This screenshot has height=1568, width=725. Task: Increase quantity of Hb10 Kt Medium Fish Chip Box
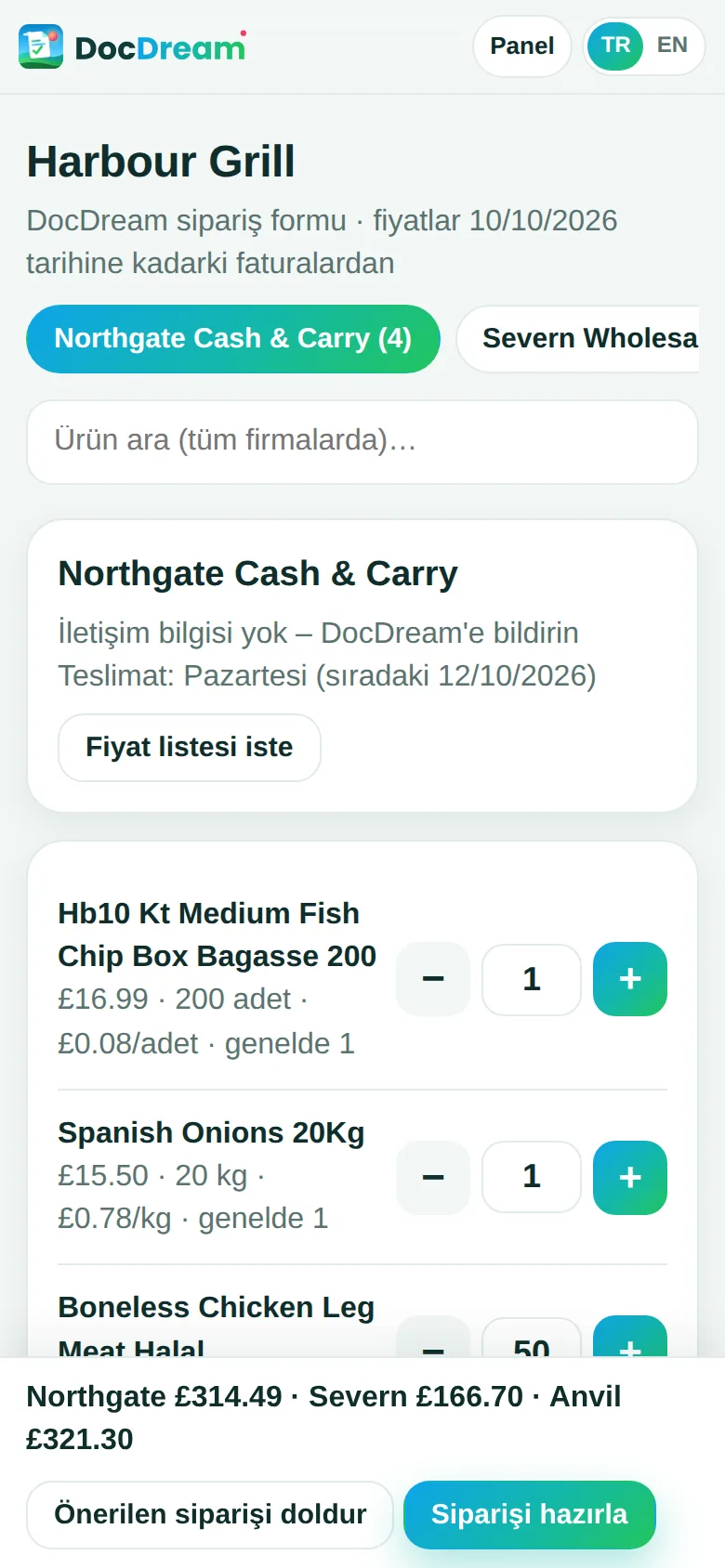point(630,979)
